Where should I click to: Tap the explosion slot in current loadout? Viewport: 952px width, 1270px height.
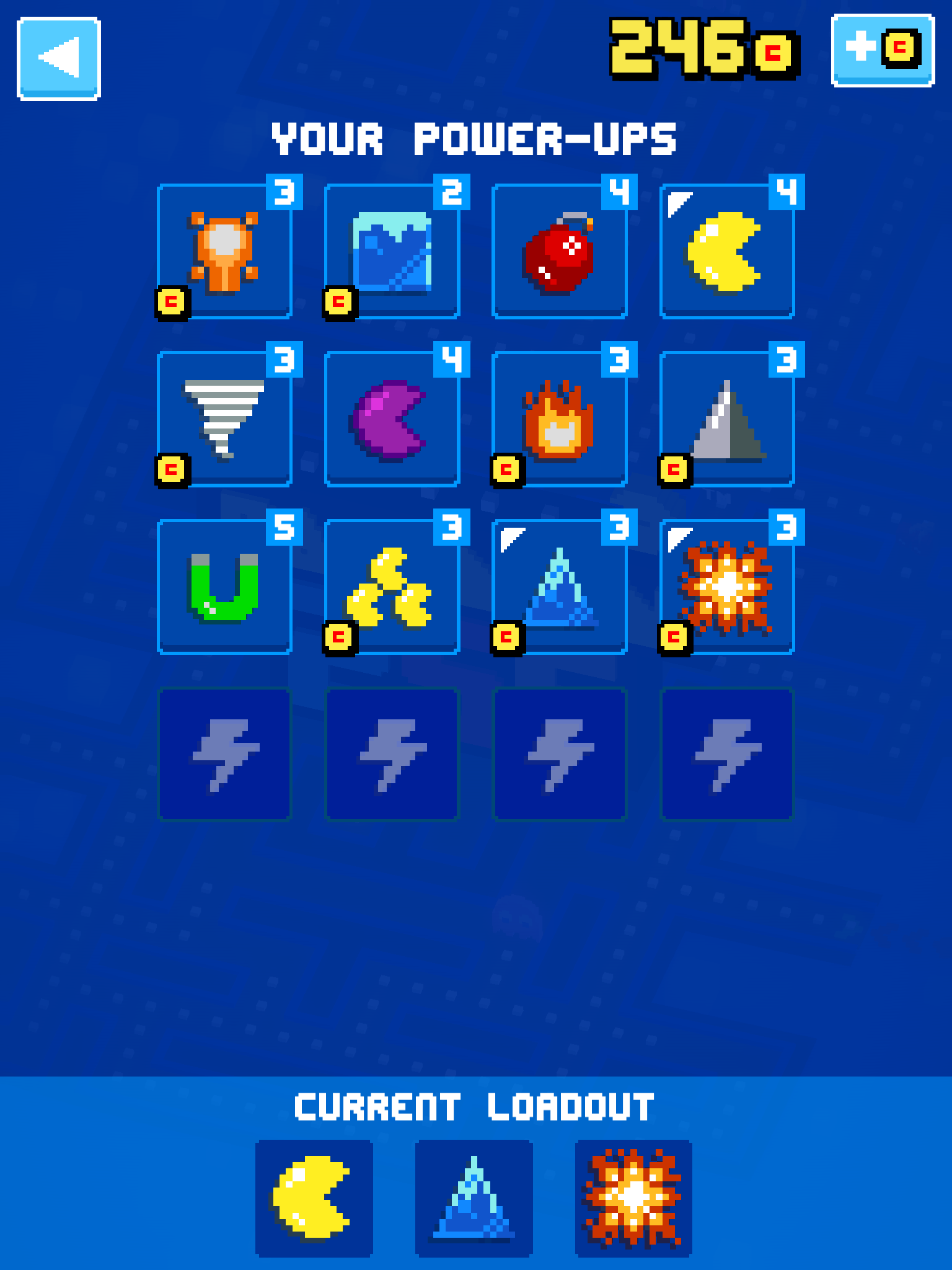pyautogui.click(x=633, y=1198)
